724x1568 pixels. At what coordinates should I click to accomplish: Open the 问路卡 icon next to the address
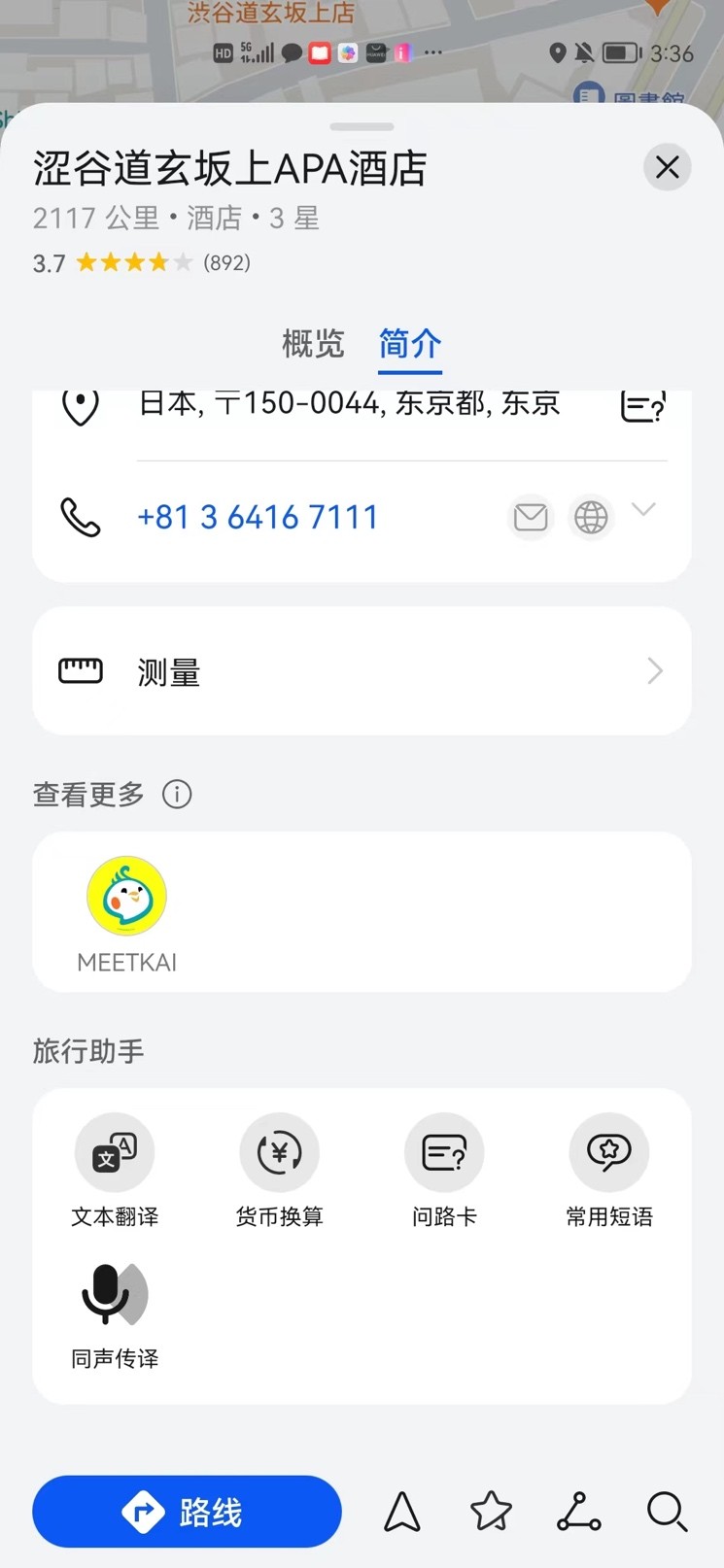(x=642, y=405)
